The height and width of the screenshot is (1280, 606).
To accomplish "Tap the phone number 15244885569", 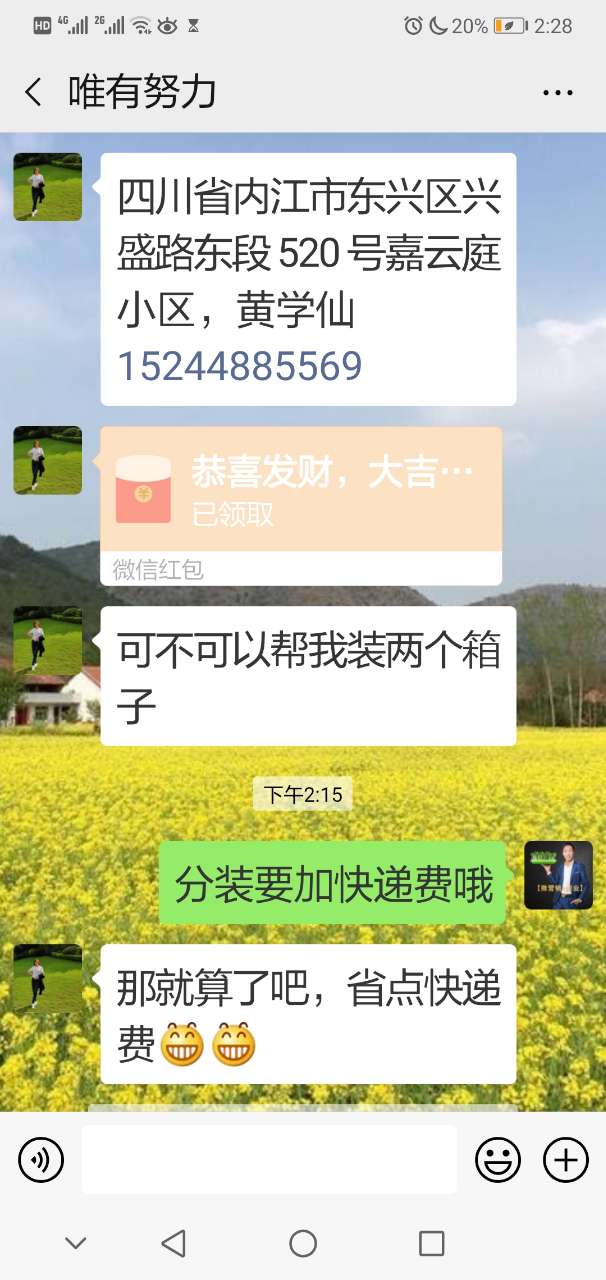I will click(x=240, y=366).
